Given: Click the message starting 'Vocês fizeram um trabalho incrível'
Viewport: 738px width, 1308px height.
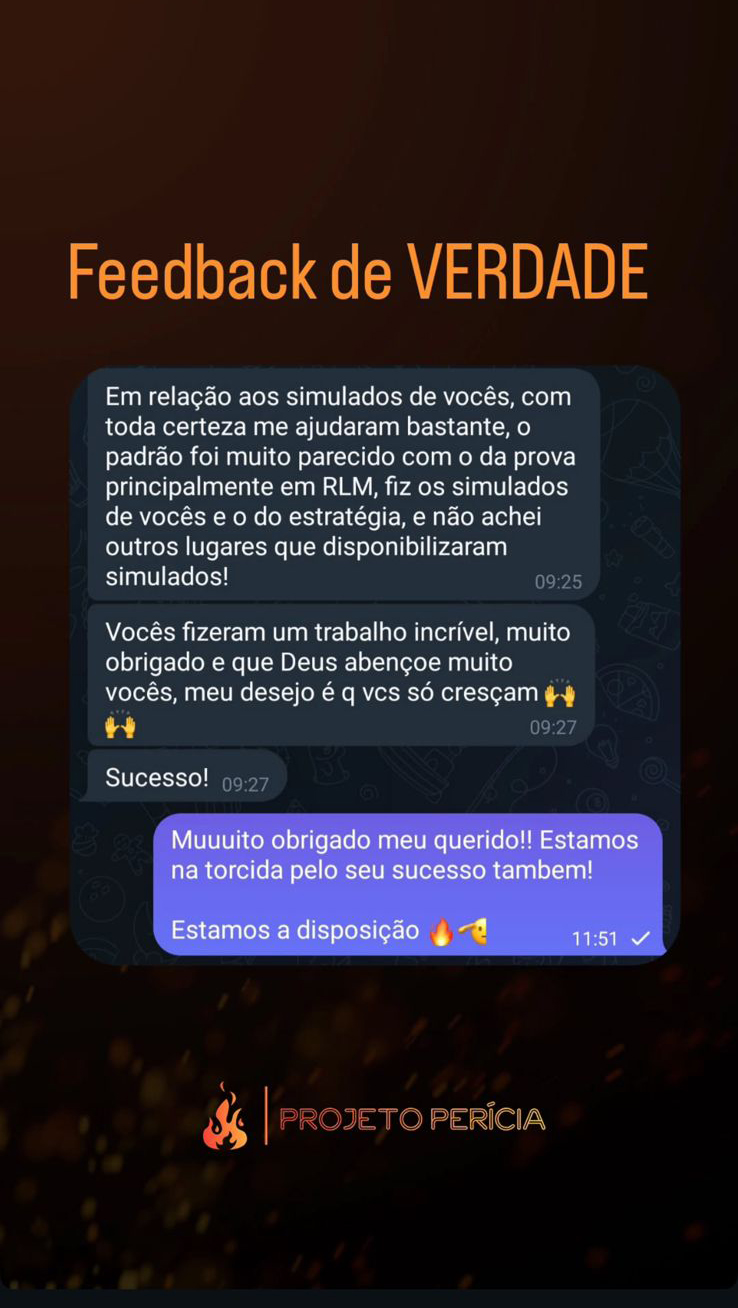Looking at the screenshot, I should [340, 662].
